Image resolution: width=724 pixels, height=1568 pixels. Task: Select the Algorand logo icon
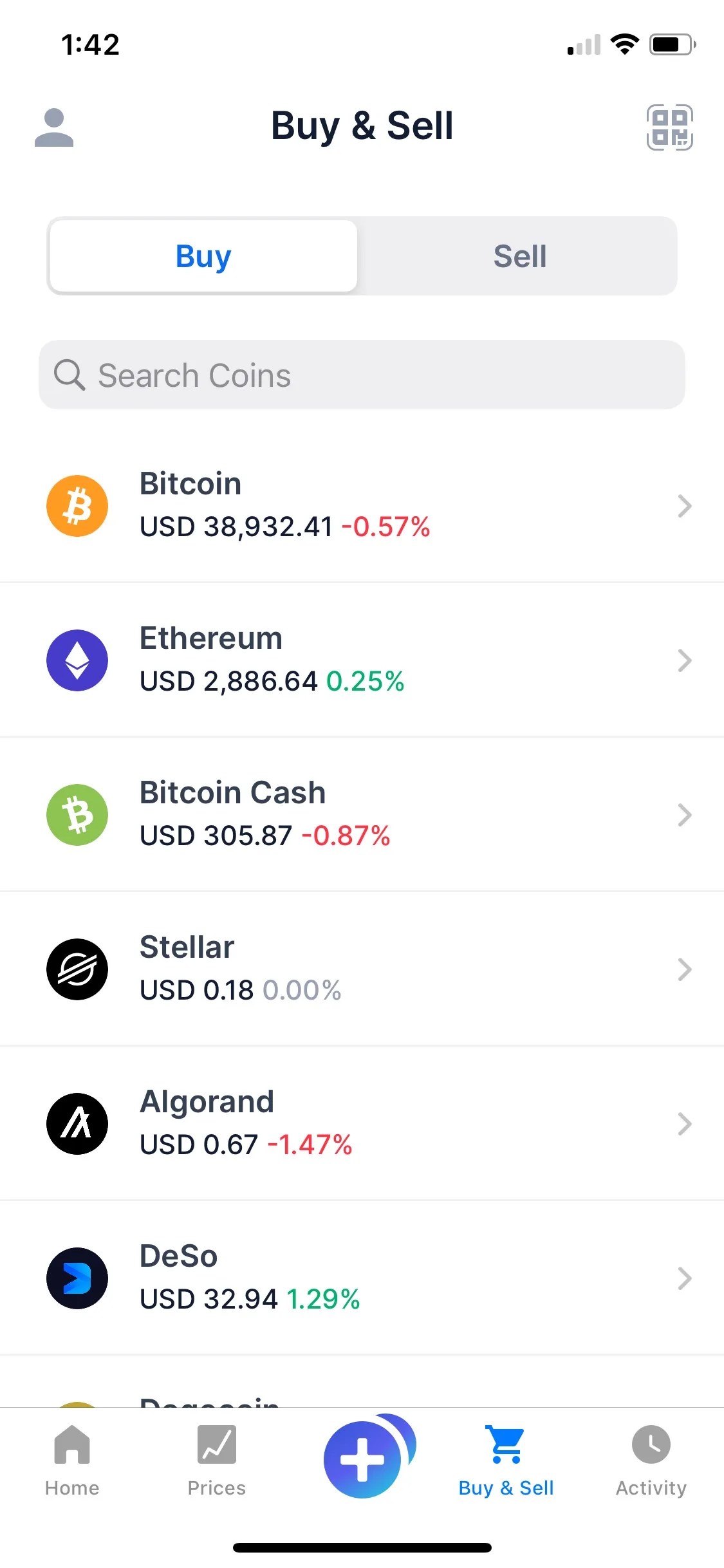tap(77, 1123)
